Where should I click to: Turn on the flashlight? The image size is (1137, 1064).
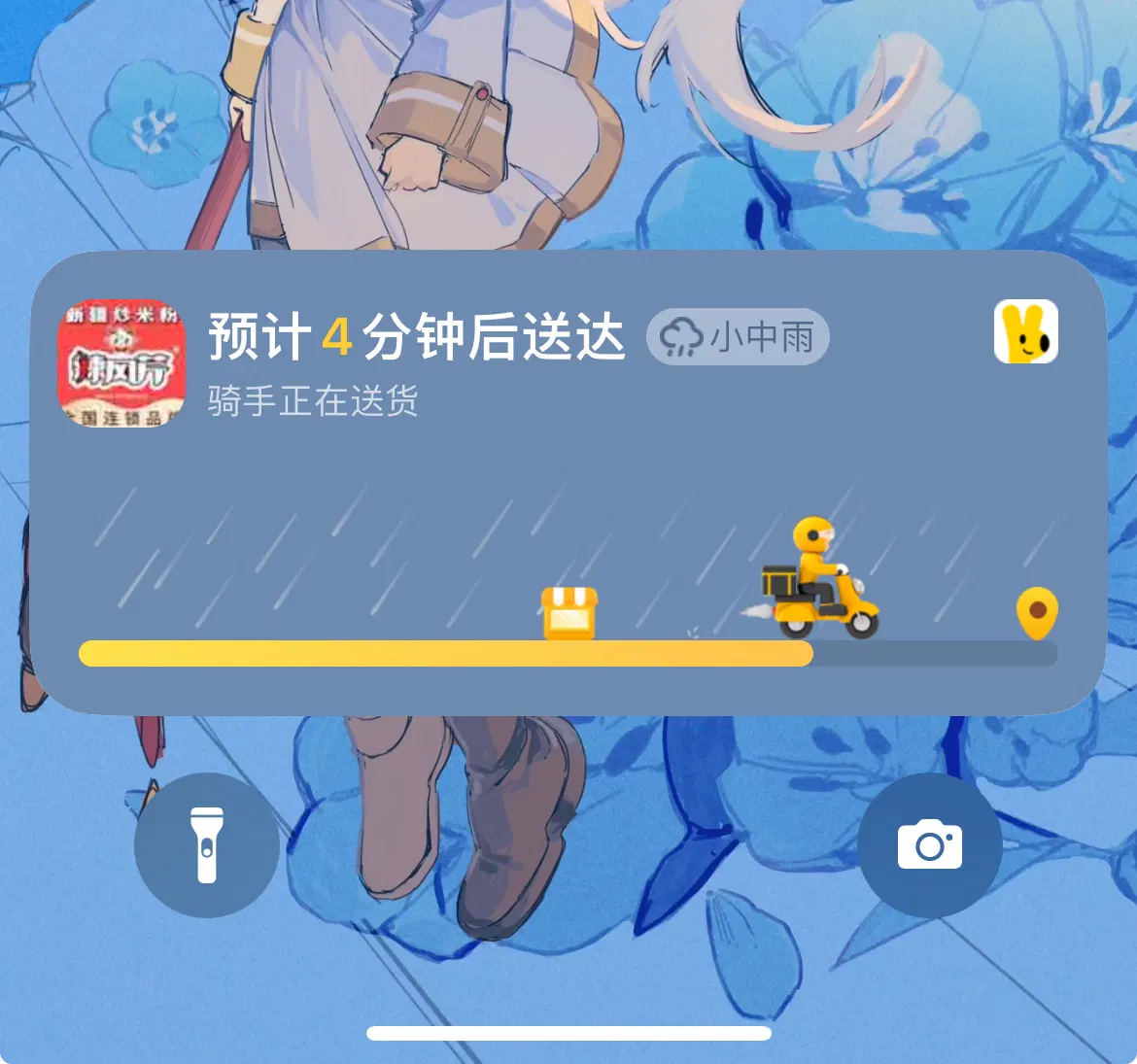[x=207, y=845]
